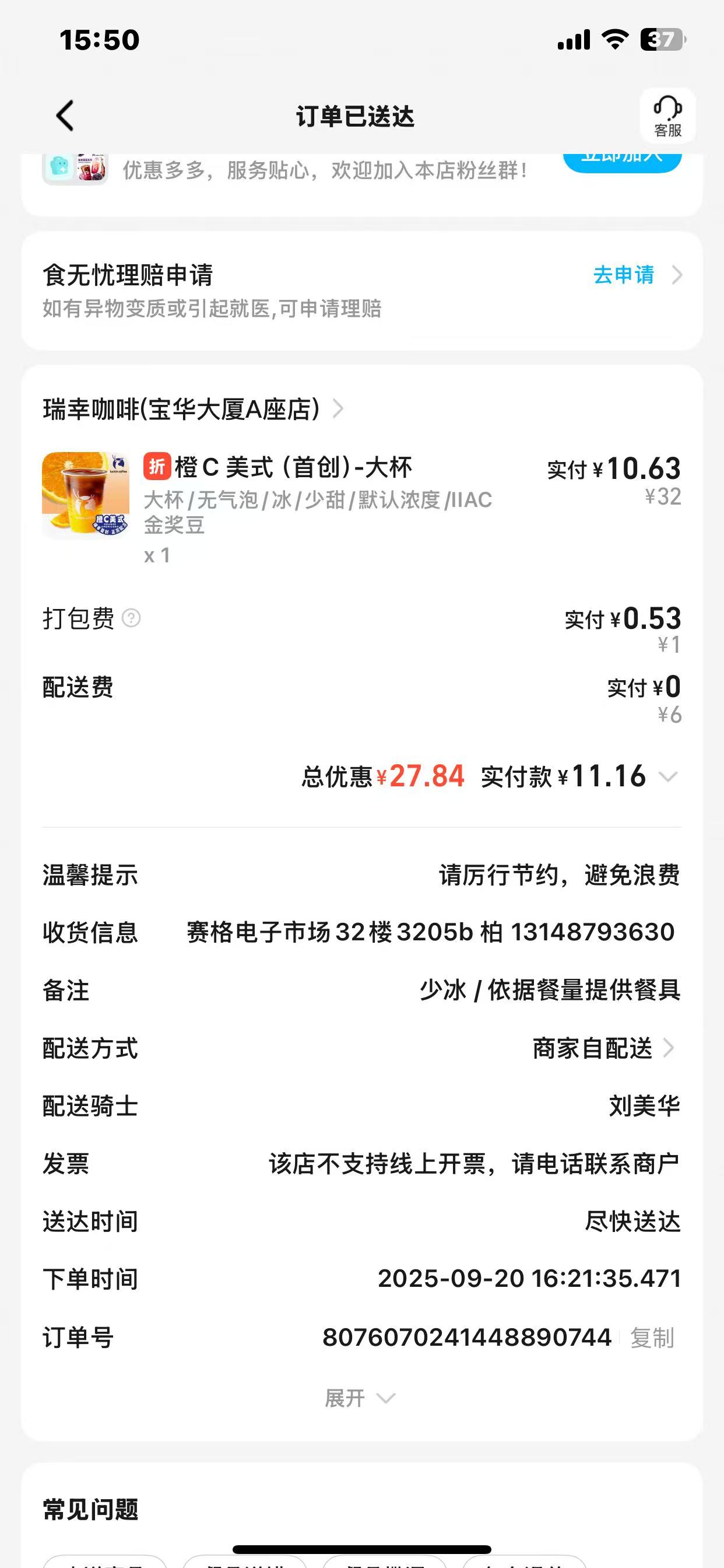Open the delivery method 商家自配送 details

point(603,1048)
